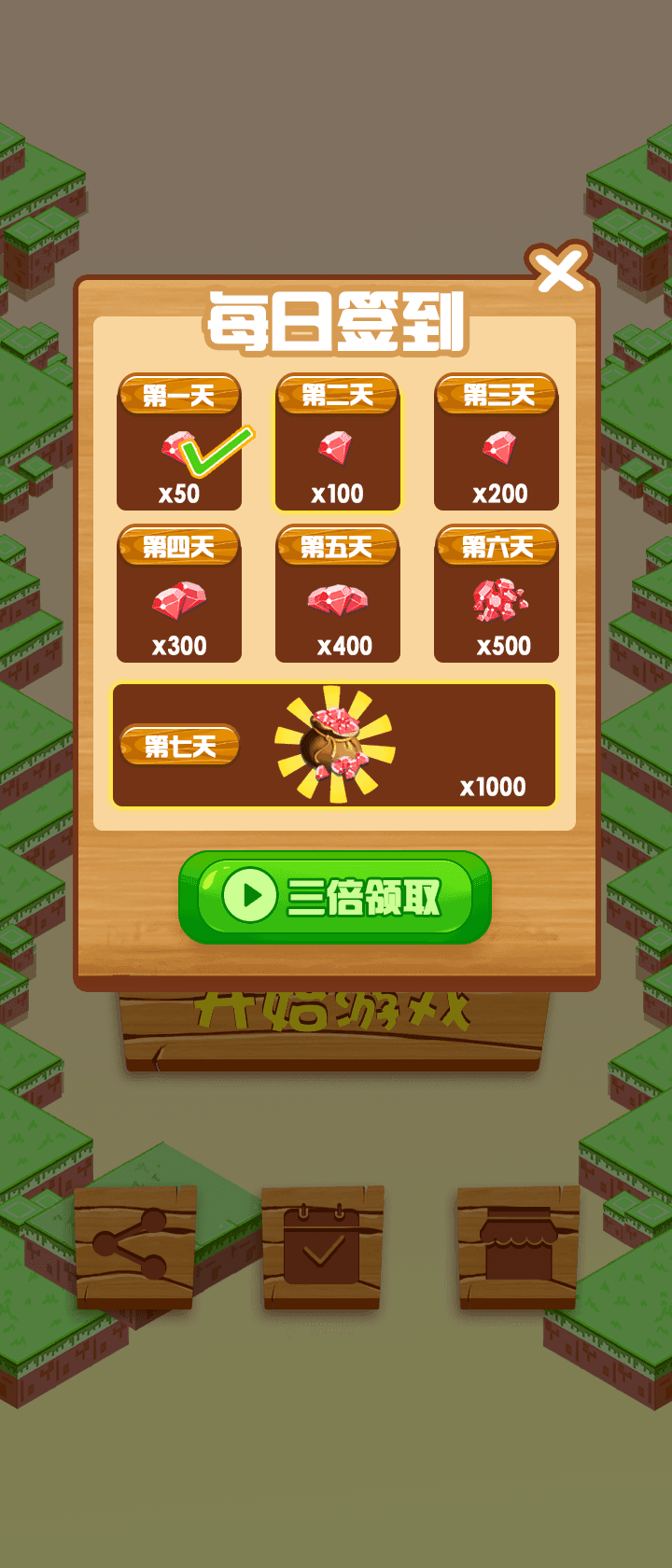Select the 第二天 x100 reward tile

tap(338, 443)
